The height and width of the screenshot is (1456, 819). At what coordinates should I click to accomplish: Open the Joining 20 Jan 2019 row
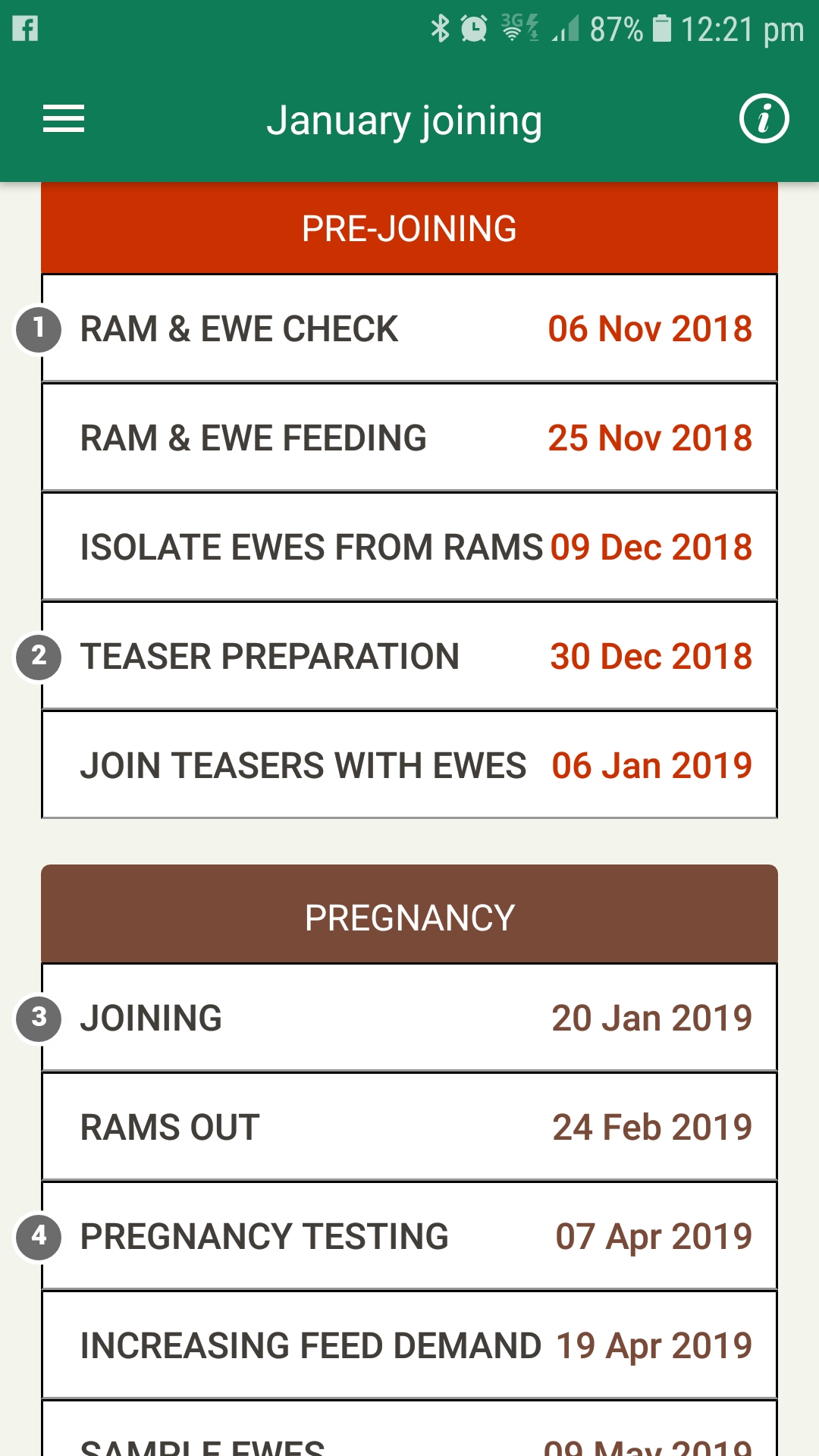(x=409, y=1018)
